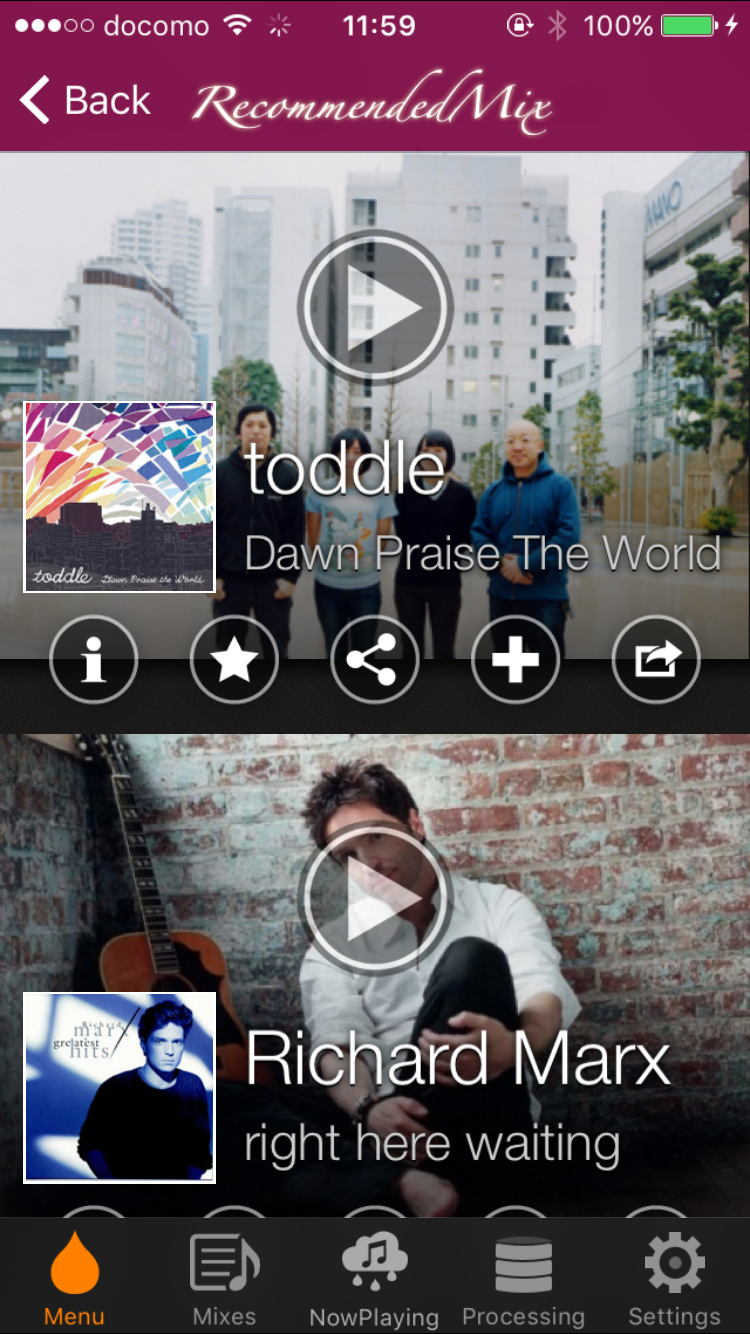
Task: Play Richard Marx right here waiting
Action: click(x=375, y=899)
